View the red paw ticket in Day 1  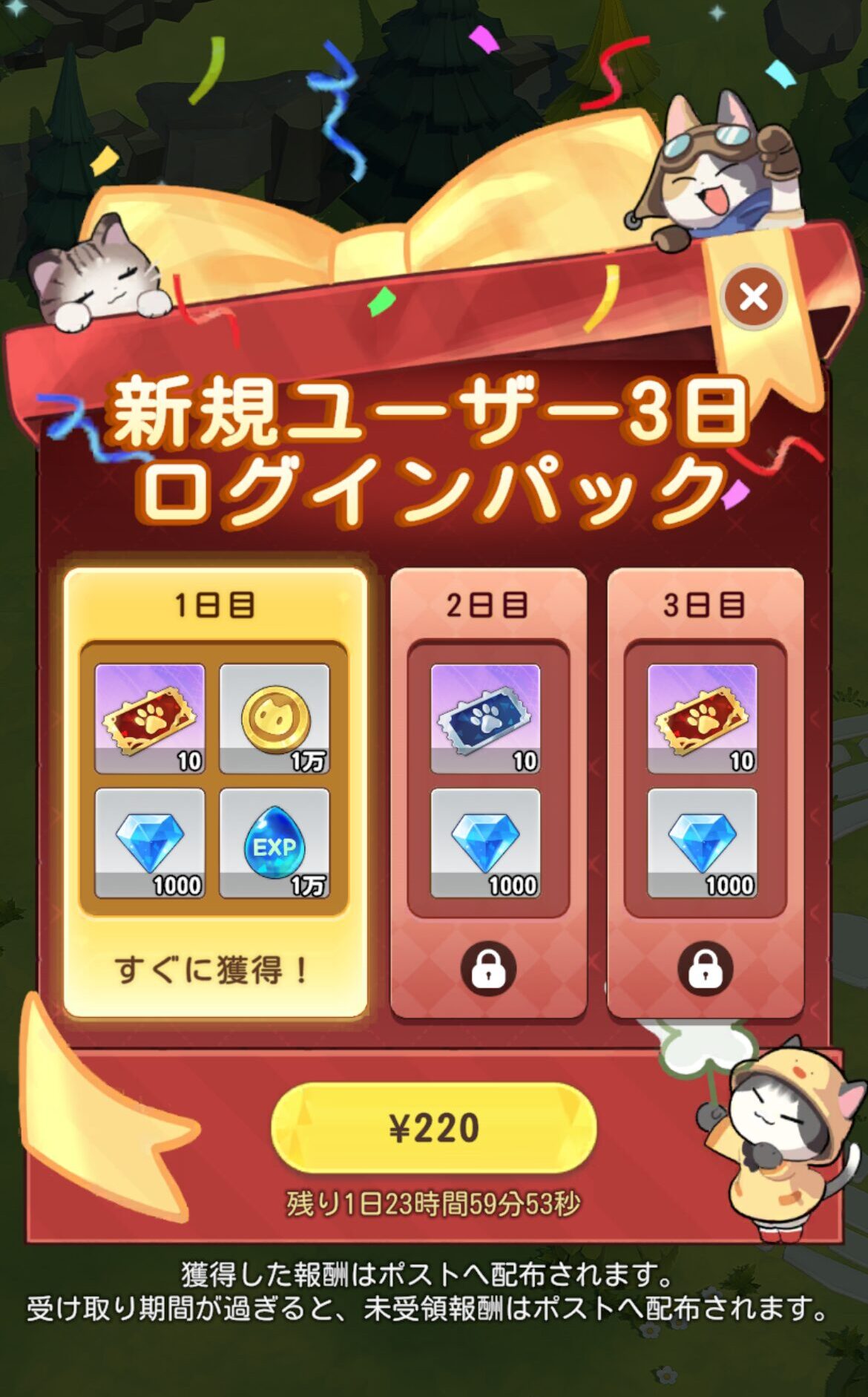(150, 719)
